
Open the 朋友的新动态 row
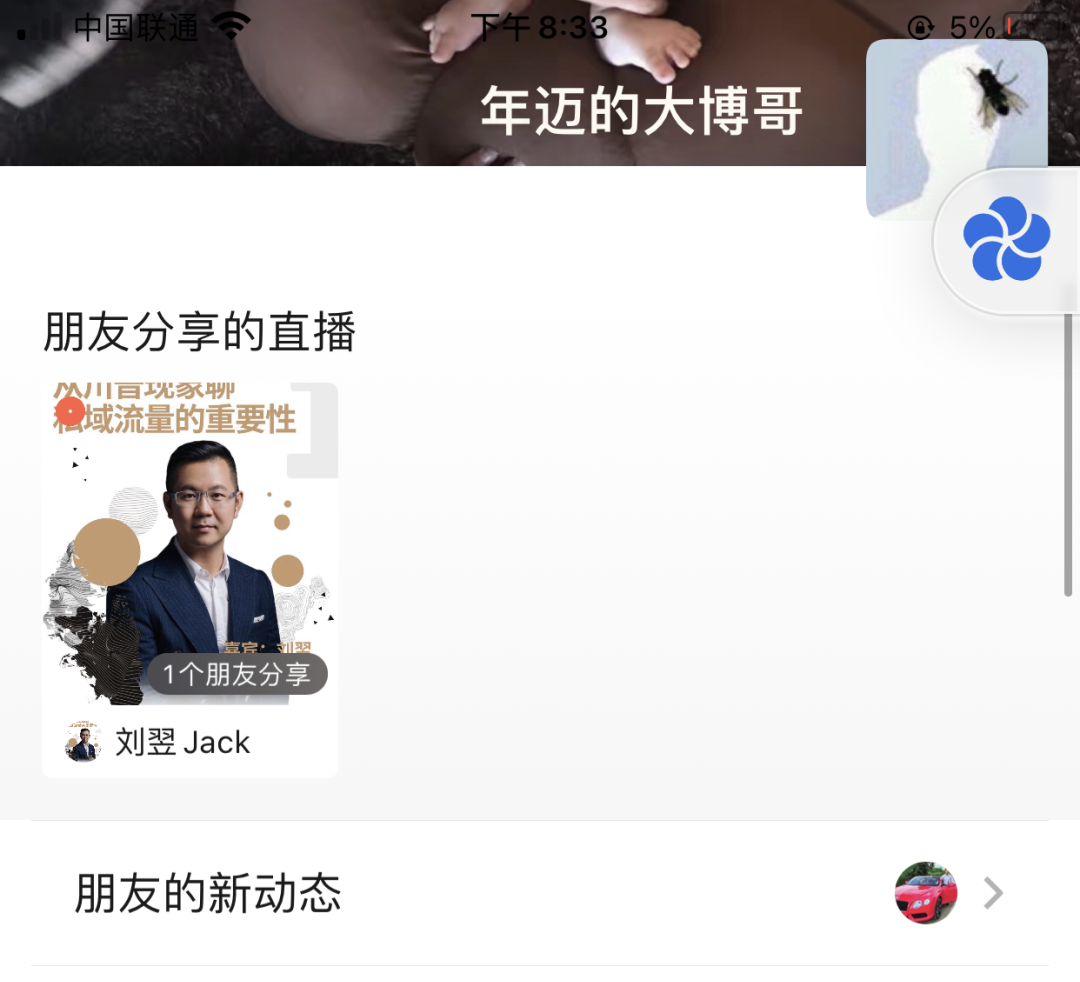point(540,893)
